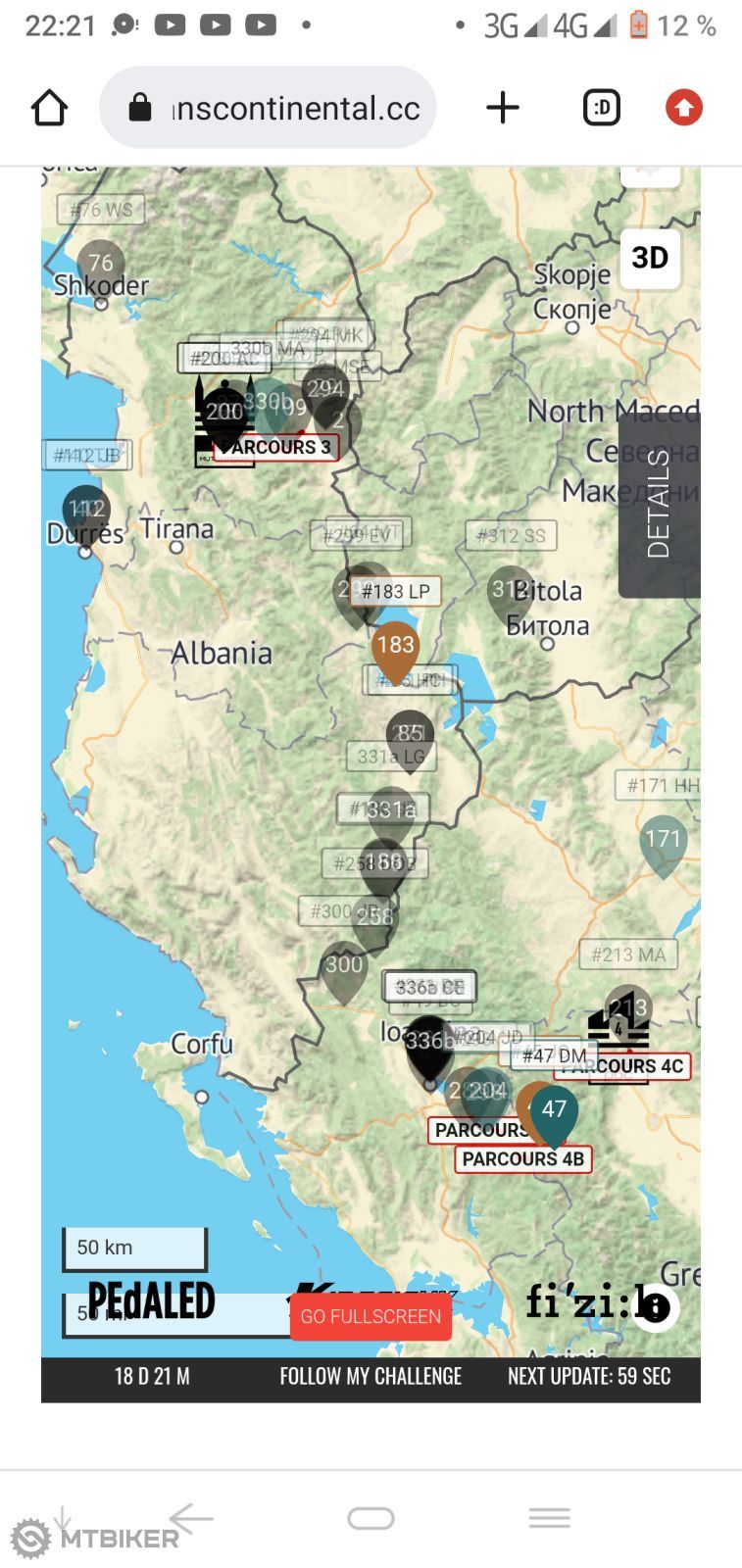Image resolution: width=742 pixels, height=1568 pixels.
Task: Open FOLLOW MY CHALLENGE
Action: pos(371,1376)
